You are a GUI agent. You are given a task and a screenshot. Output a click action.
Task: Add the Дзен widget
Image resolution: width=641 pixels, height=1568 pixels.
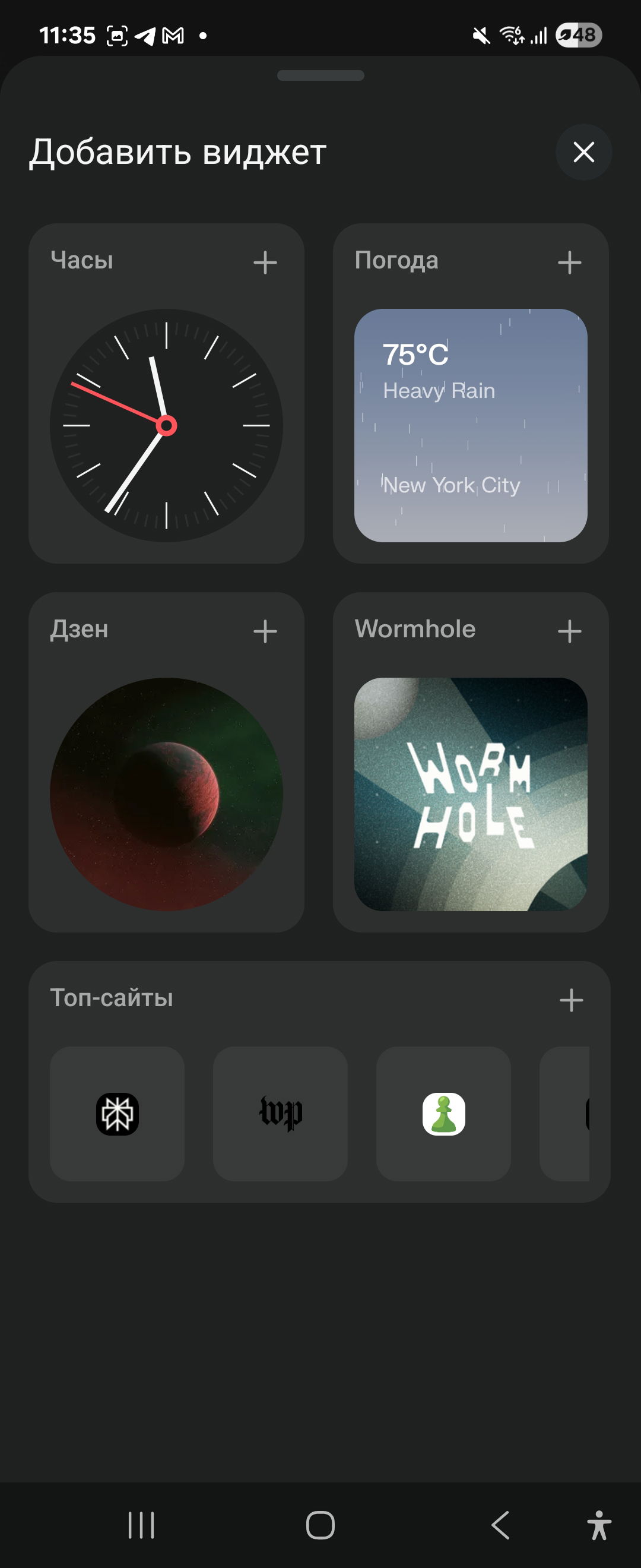(265, 631)
